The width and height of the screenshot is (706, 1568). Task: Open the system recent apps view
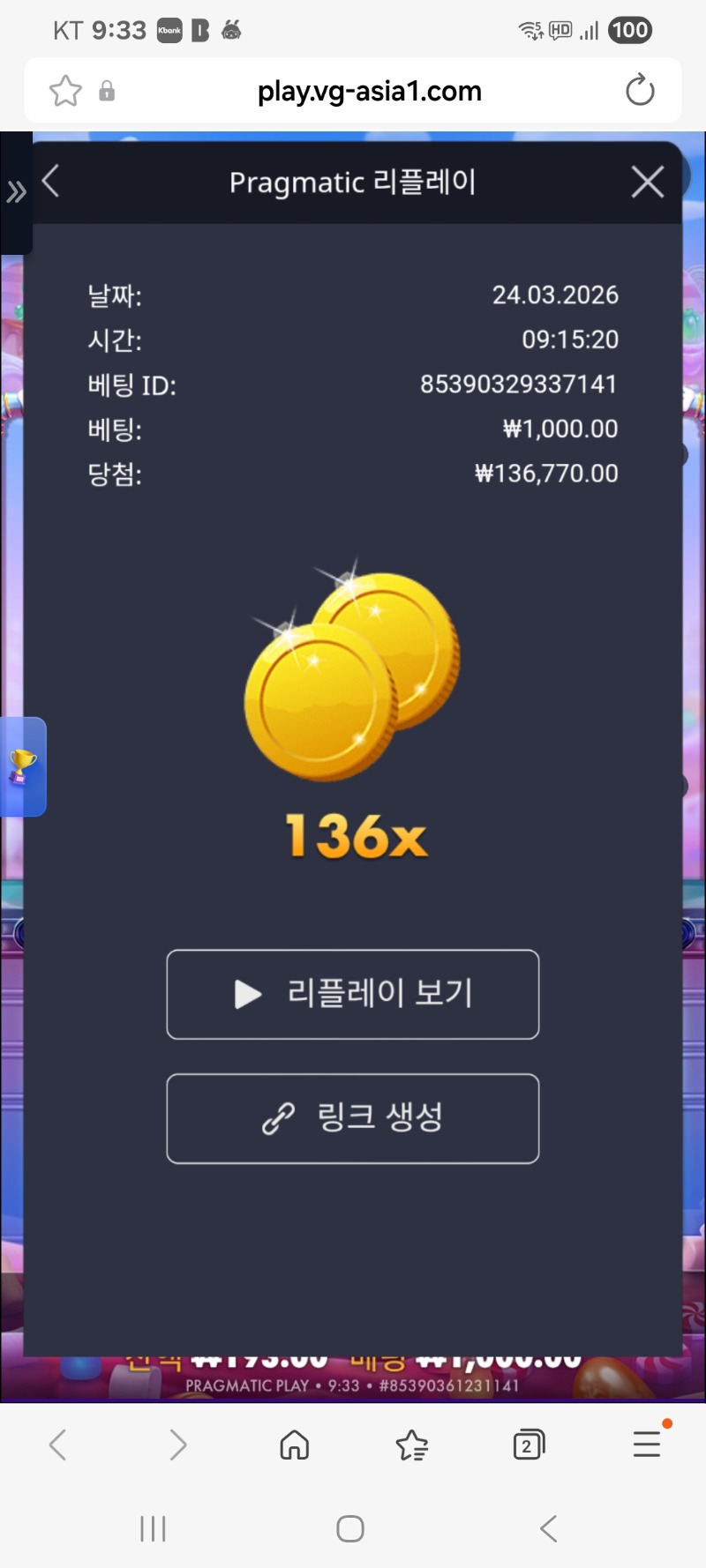[x=153, y=1528]
